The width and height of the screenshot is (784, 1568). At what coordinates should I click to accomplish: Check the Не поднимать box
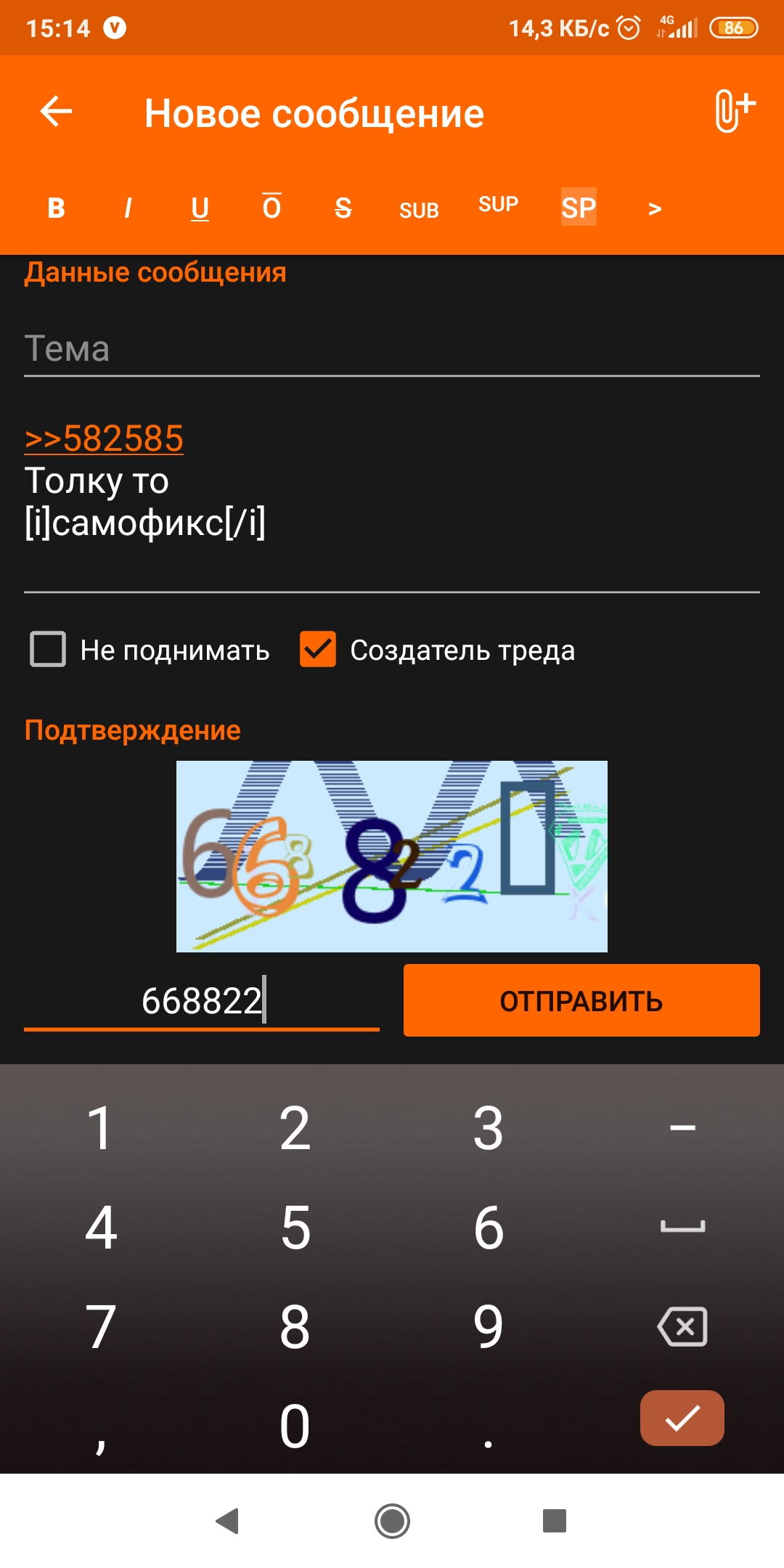(x=48, y=649)
